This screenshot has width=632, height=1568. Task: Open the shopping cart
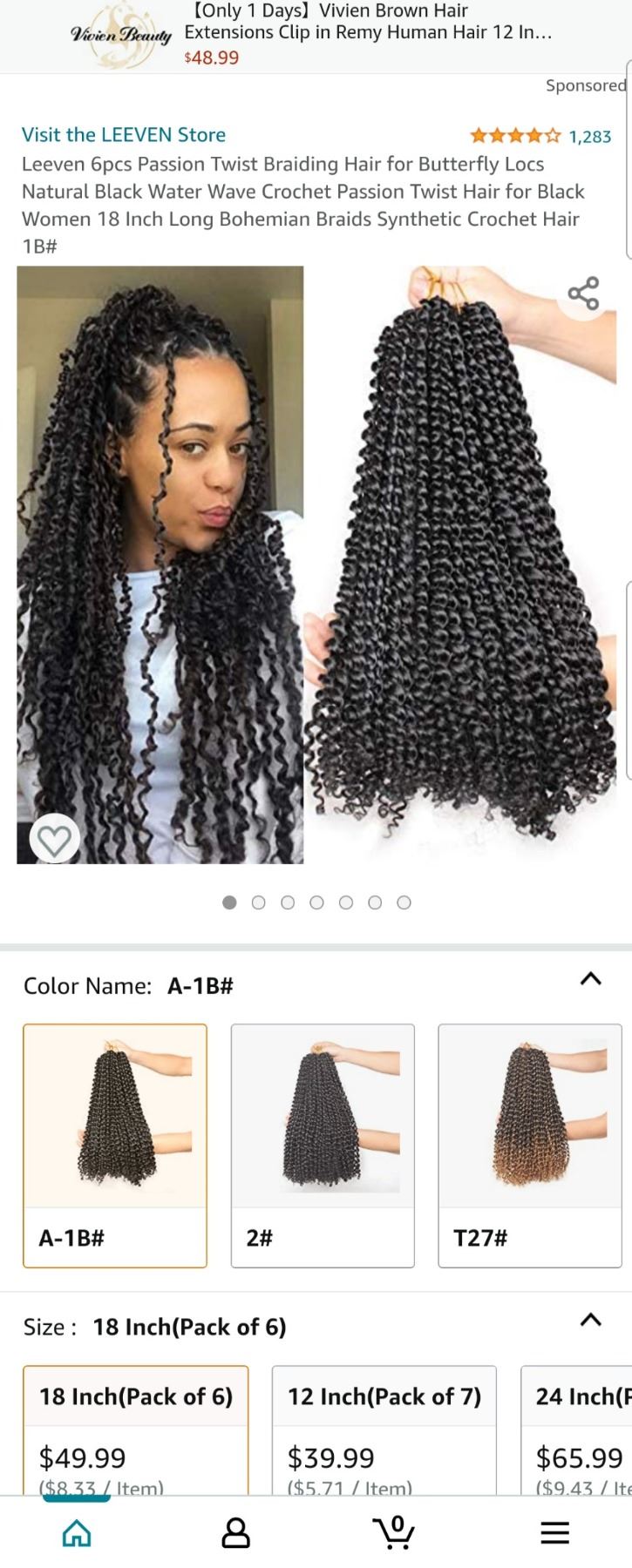[394, 1533]
